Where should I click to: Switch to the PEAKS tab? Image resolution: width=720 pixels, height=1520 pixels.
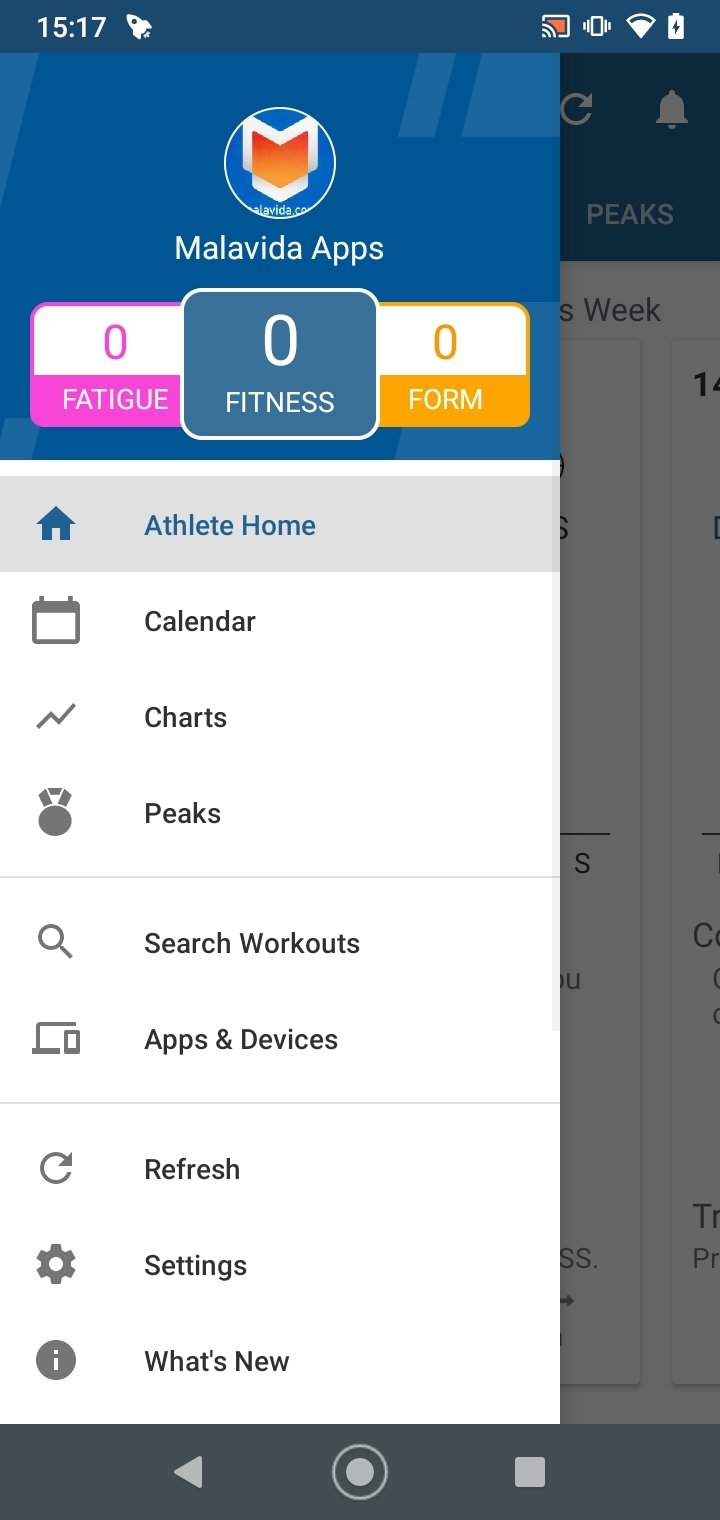click(630, 214)
